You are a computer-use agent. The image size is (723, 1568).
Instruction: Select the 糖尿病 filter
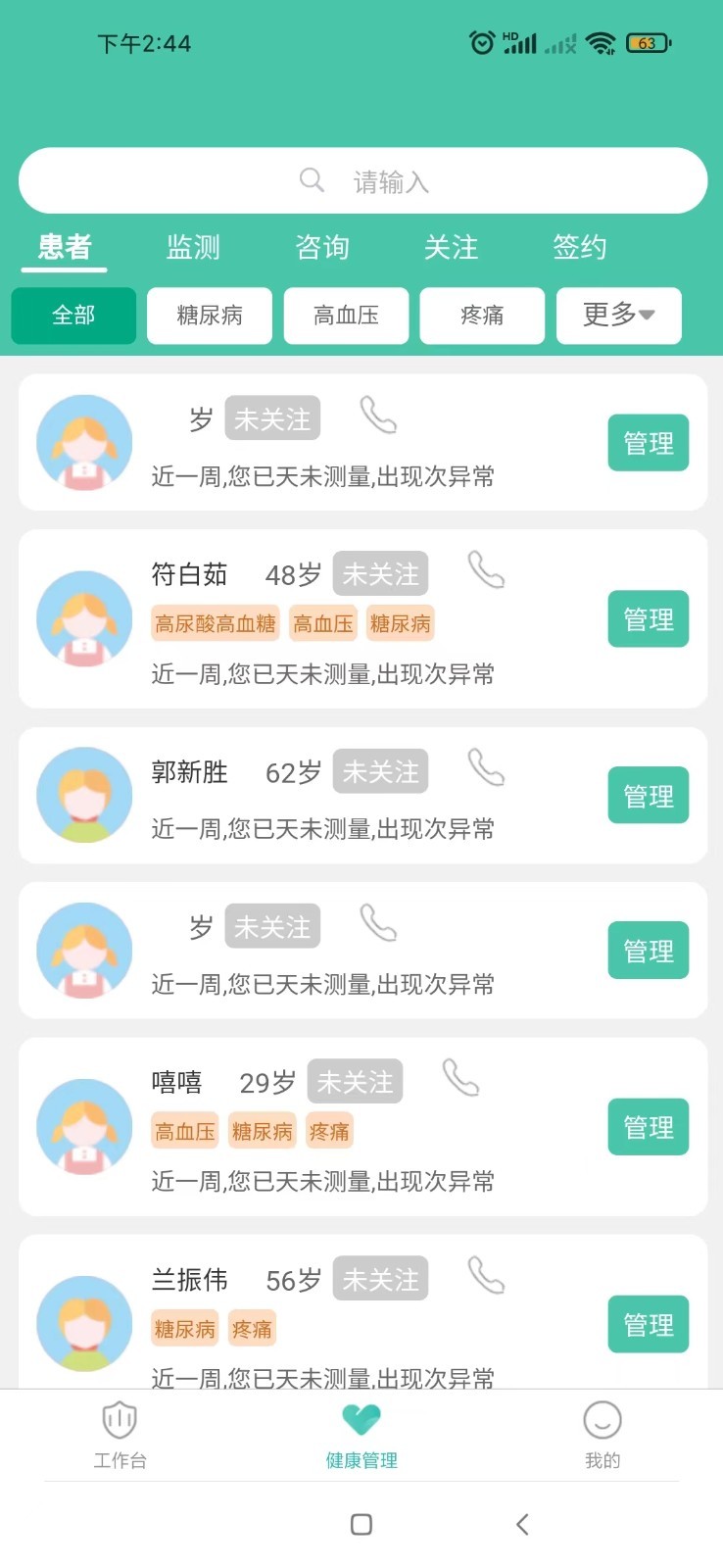209,316
